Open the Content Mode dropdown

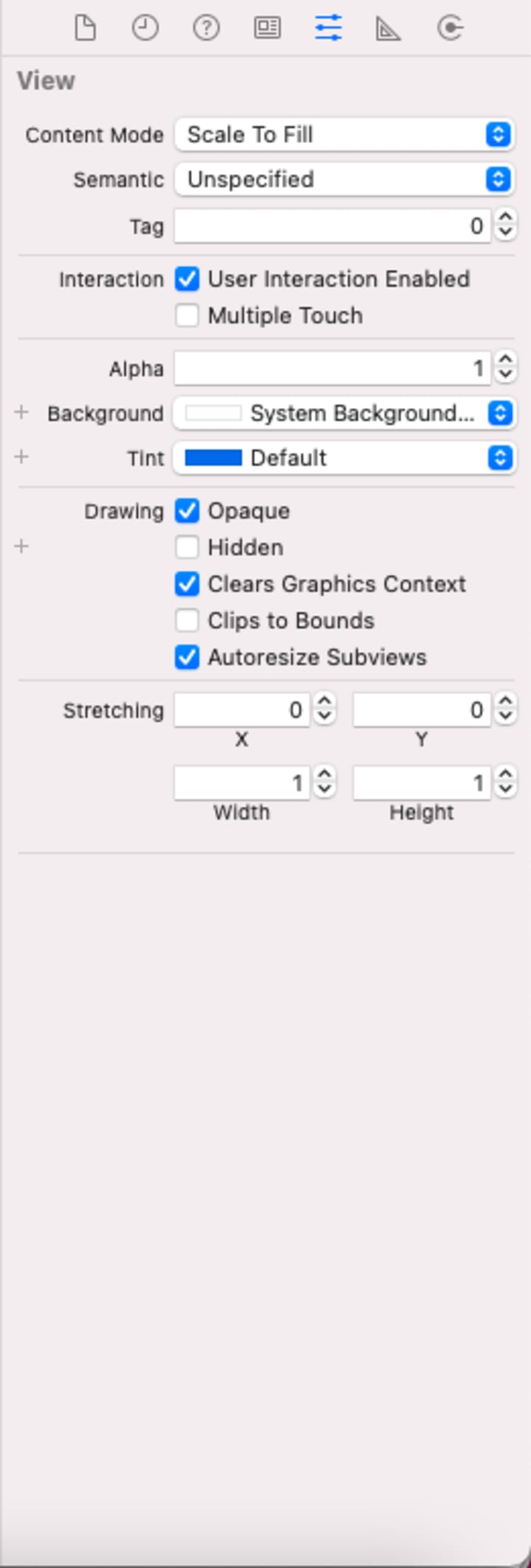point(344,135)
